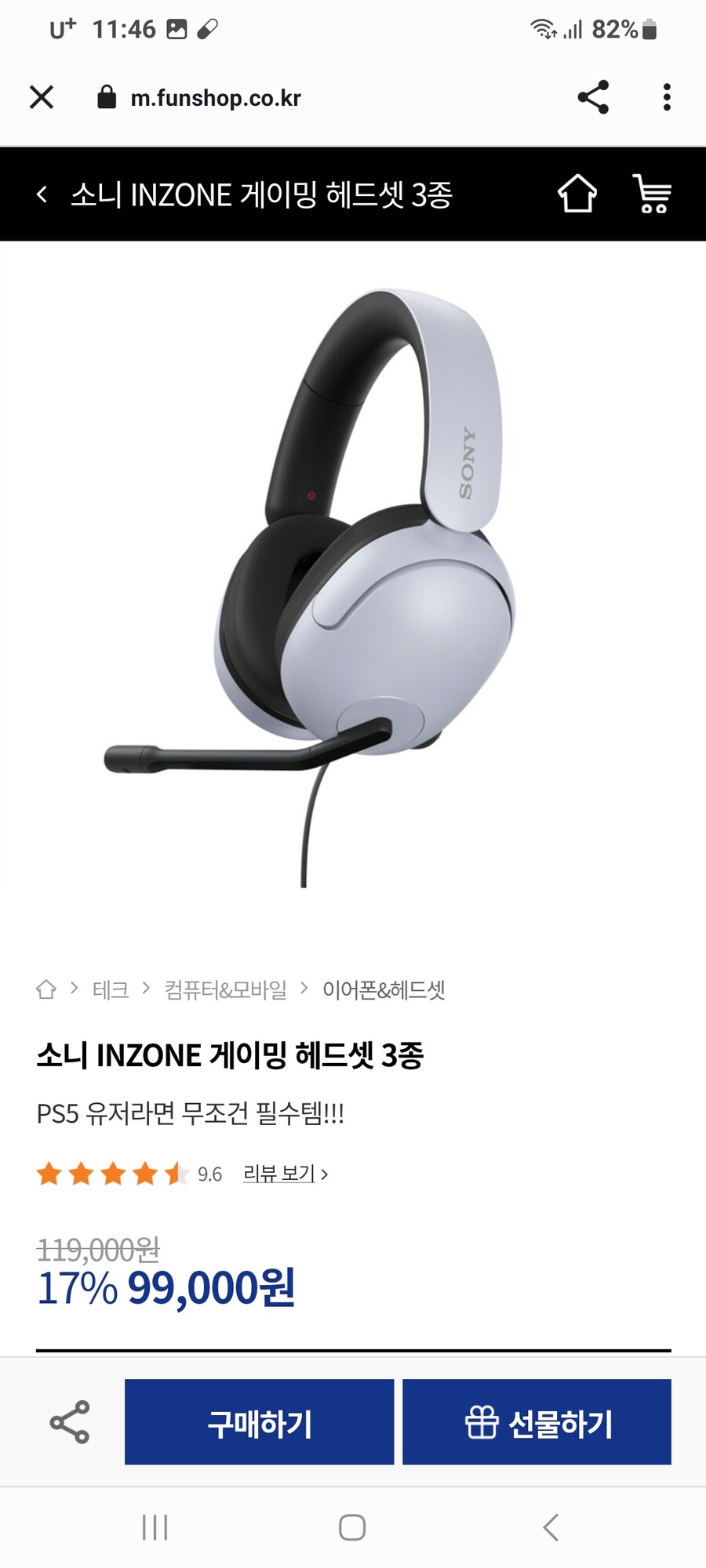Tap the breadcrumb home icon
Screen dimensions: 706x1568
pyautogui.click(x=46, y=989)
